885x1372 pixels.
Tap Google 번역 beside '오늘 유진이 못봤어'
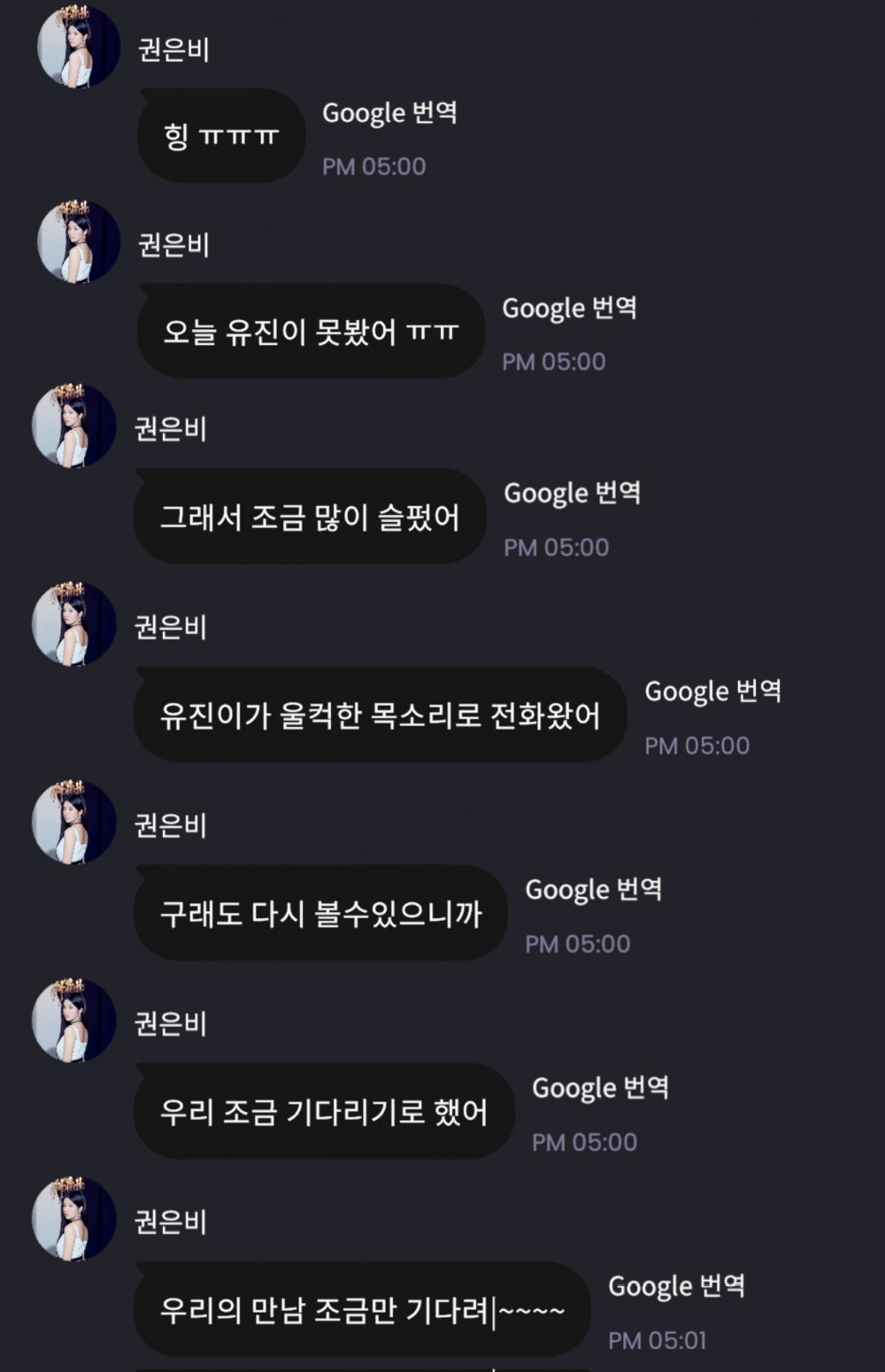pyautogui.click(x=569, y=309)
